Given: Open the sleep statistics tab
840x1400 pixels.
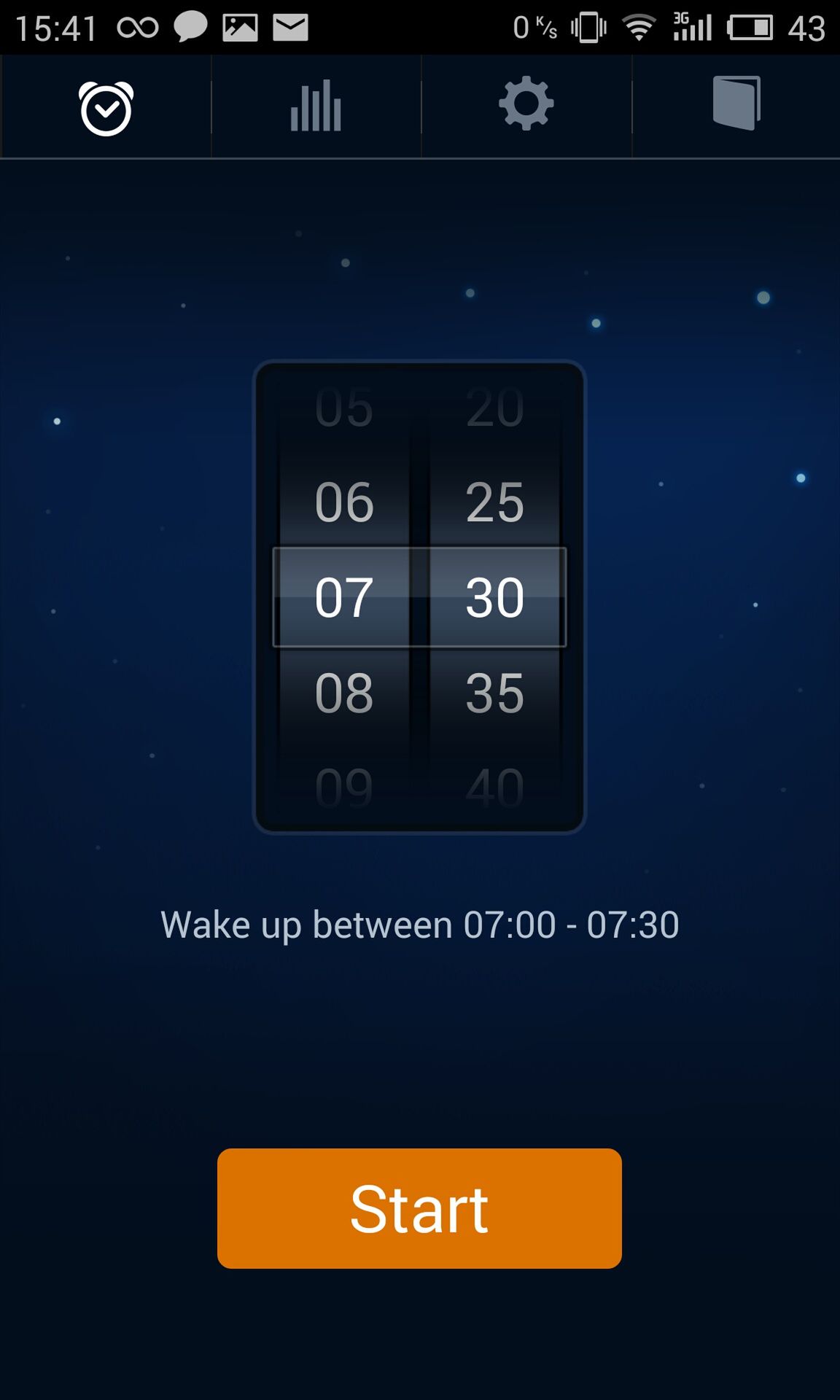Looking at the screenshot, I should pyautogui.click(x=316, y=106).
